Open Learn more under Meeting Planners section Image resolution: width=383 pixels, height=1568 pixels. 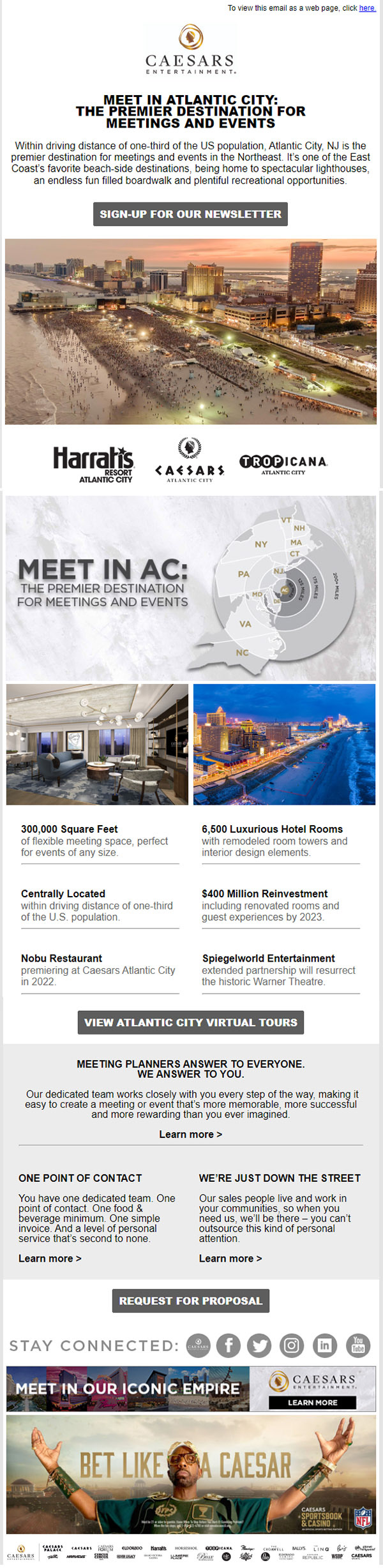[x=190, y=1134]
